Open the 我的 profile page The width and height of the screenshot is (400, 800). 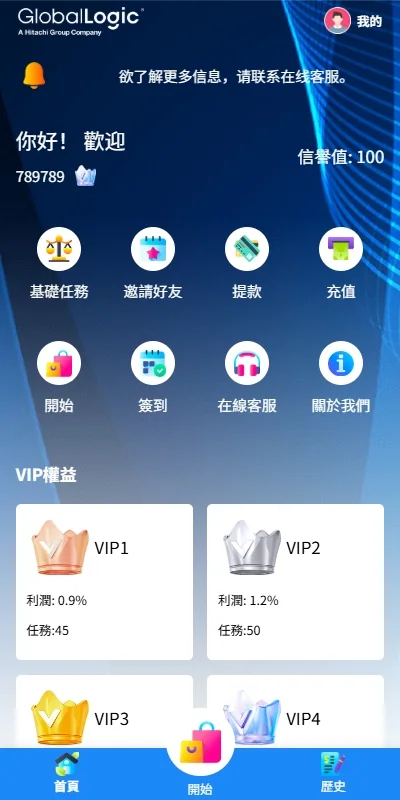point(353,21)
